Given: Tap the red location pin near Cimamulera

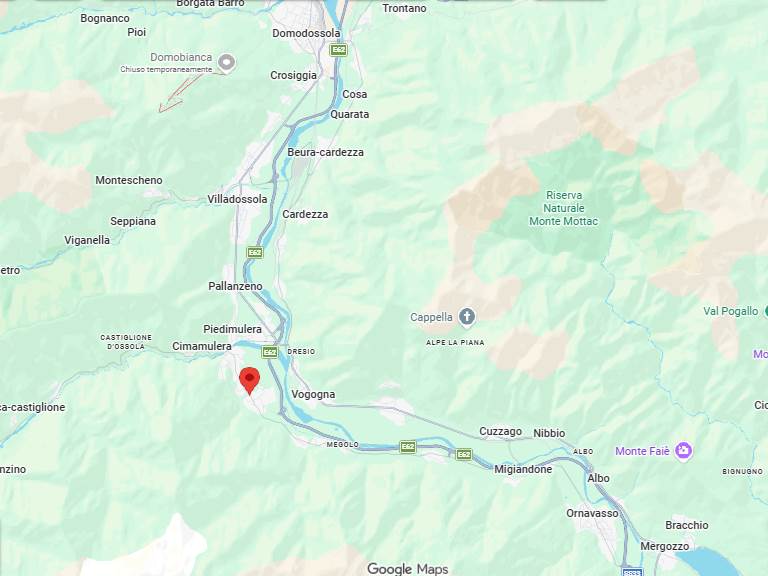Looking at the screenshot, I should coord(249,380).
